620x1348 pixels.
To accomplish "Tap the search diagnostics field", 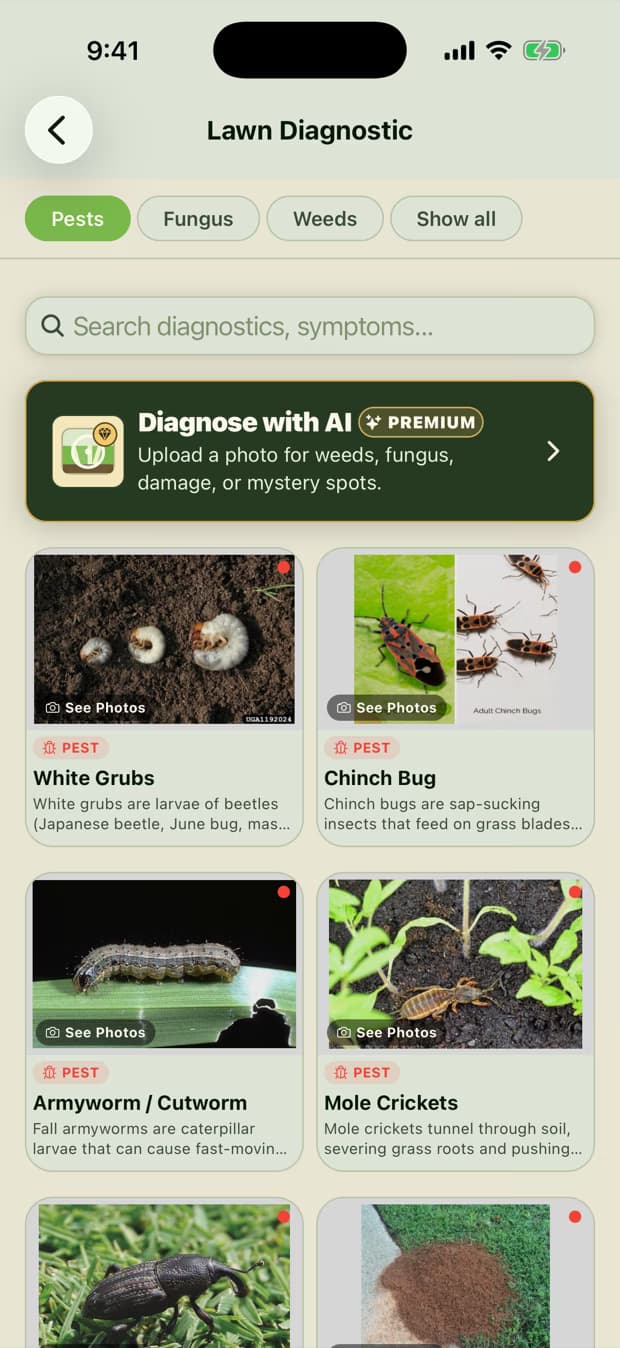I will pos(310,326).
